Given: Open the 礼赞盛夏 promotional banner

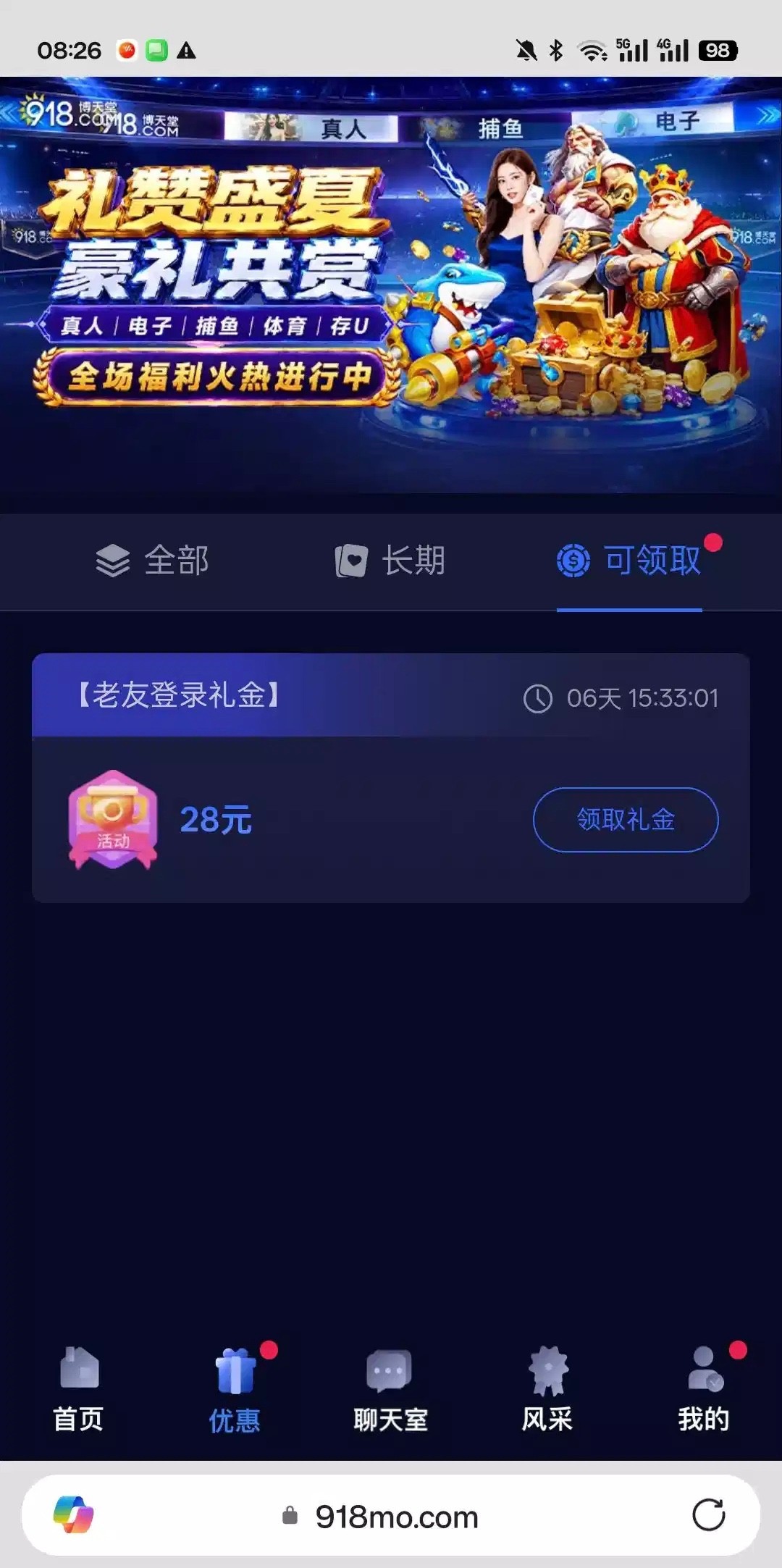Looking at the screenshot, I should tap(391, 285).
